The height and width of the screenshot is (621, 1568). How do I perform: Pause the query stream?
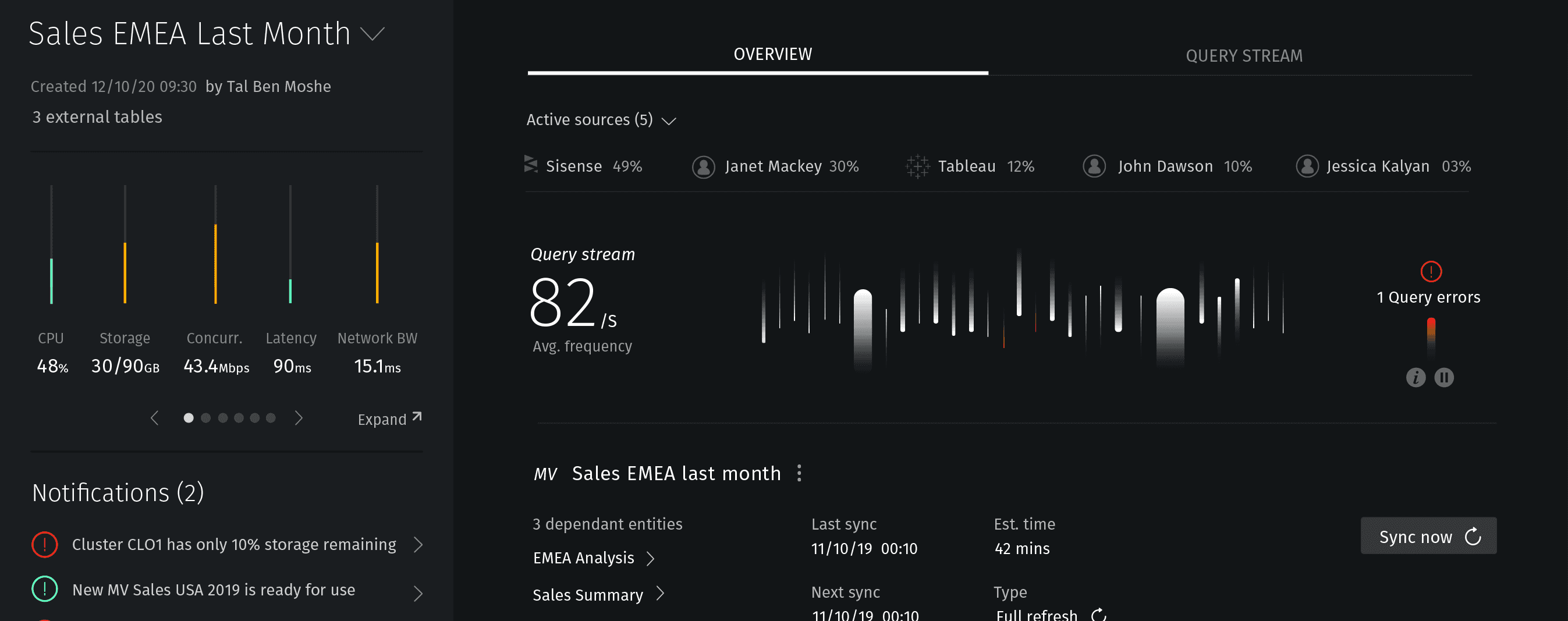tap(1444, 378)
